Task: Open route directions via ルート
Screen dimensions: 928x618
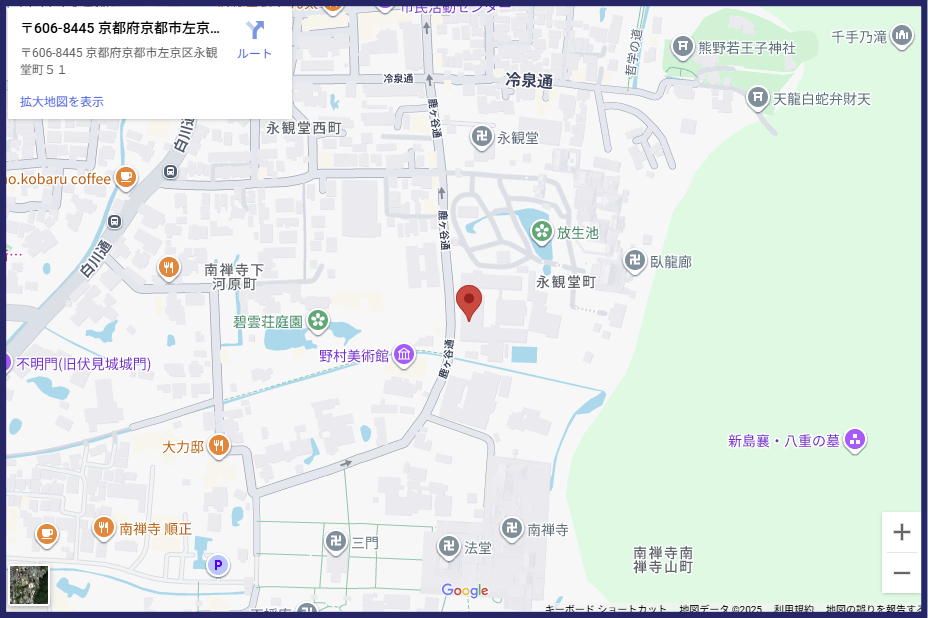Action: [x=255, y=38]
